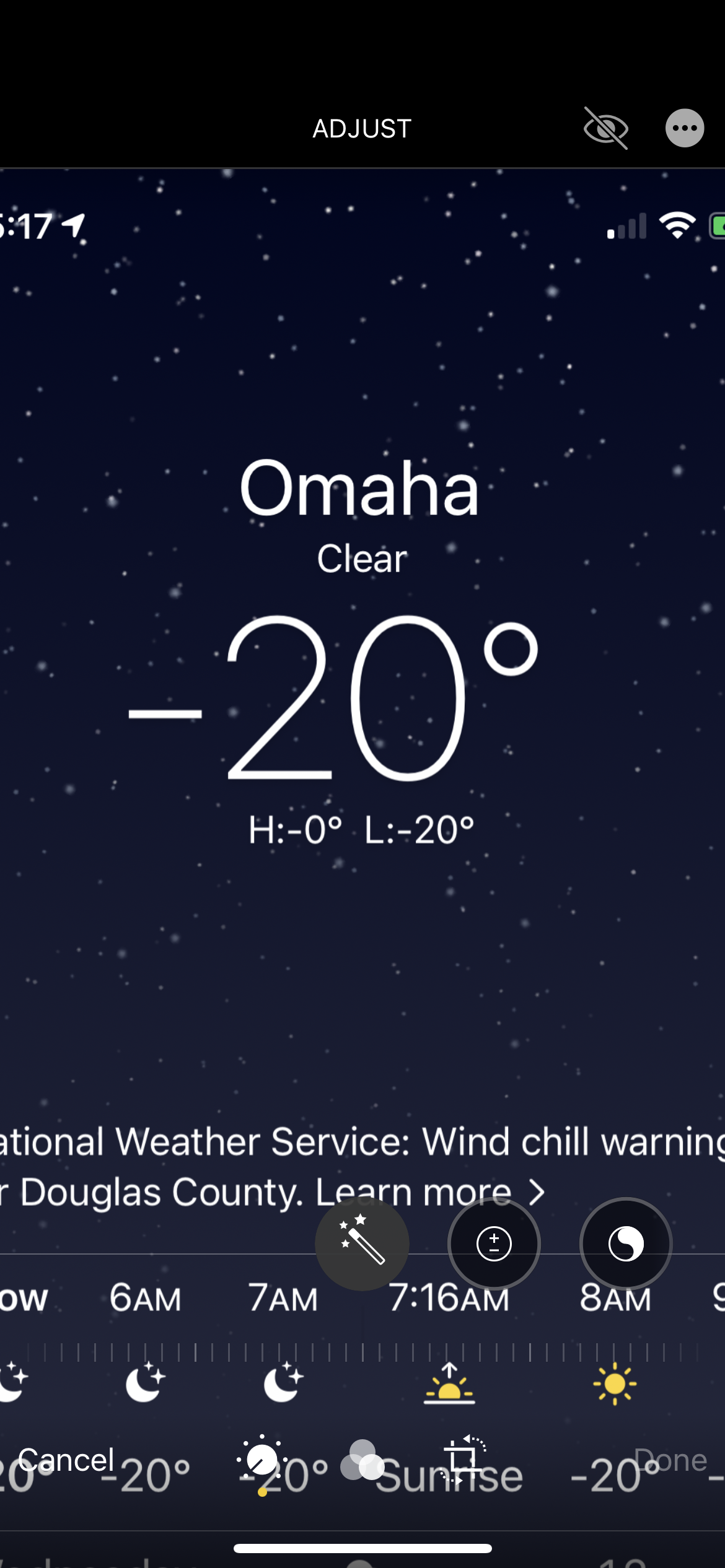Image resolution: width=725 pixels, height=1568 pixels.
Task: Switch to the Adjust tool tab
Action: (x=262, y=1460)
